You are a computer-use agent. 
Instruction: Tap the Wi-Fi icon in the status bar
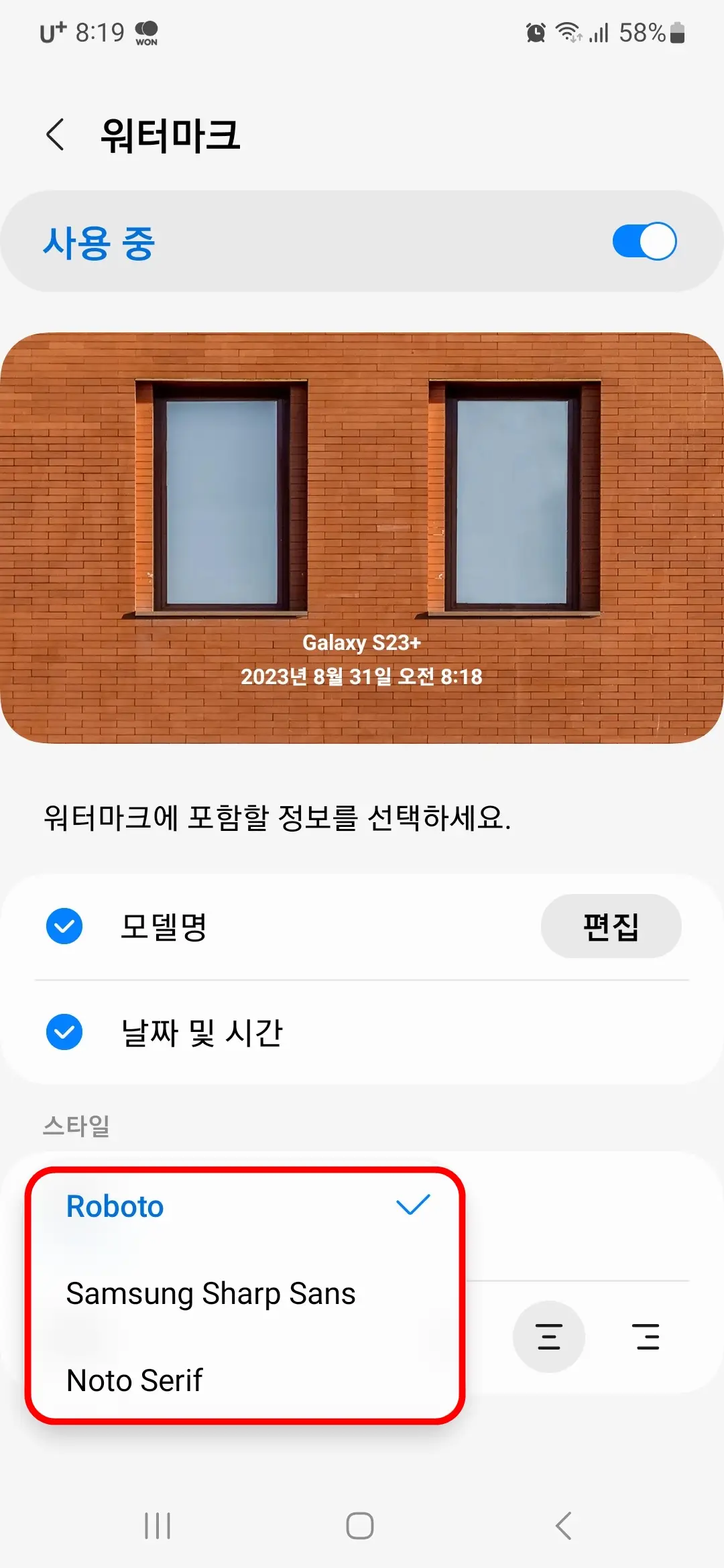click(x=567, y=33)
